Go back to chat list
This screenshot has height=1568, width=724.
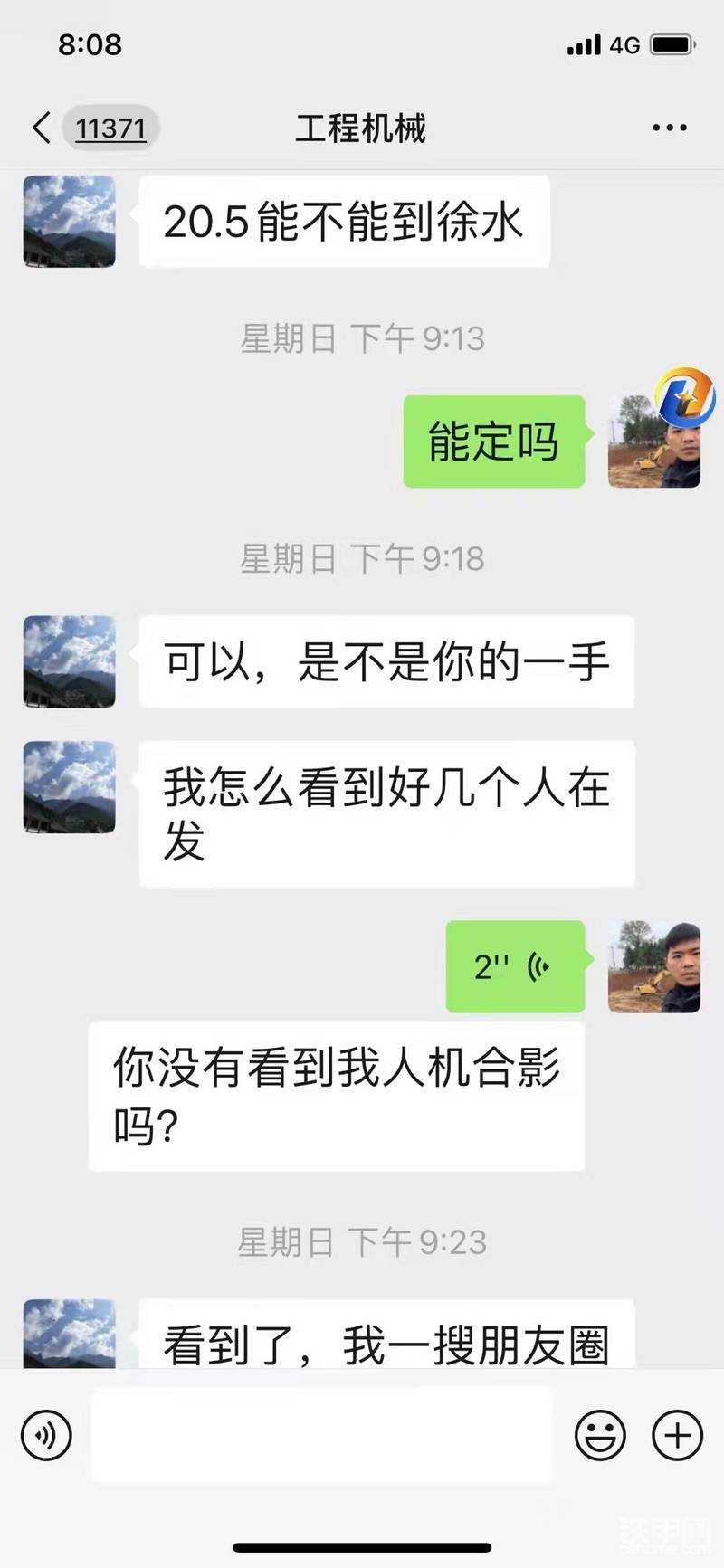point(43,128)
